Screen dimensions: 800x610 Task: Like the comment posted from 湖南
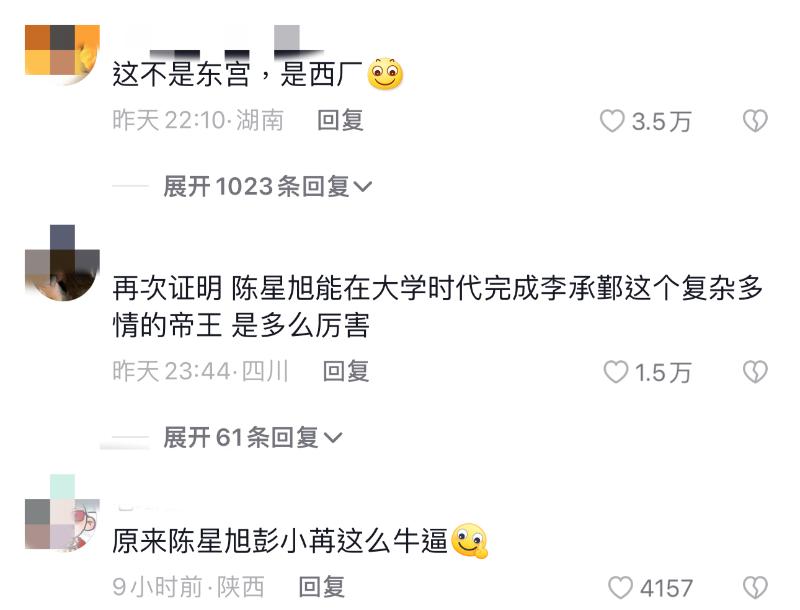coord(612,122)
